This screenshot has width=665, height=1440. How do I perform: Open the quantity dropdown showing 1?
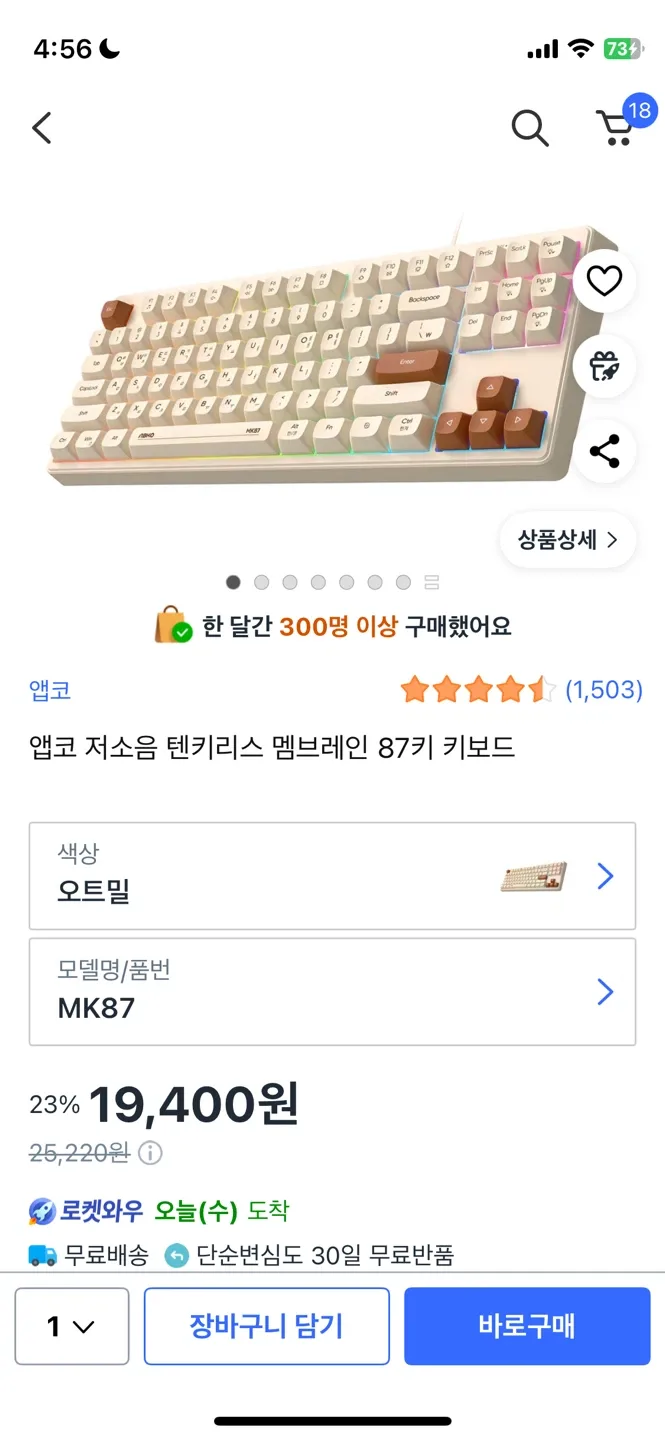click(x=72, y=1326)
